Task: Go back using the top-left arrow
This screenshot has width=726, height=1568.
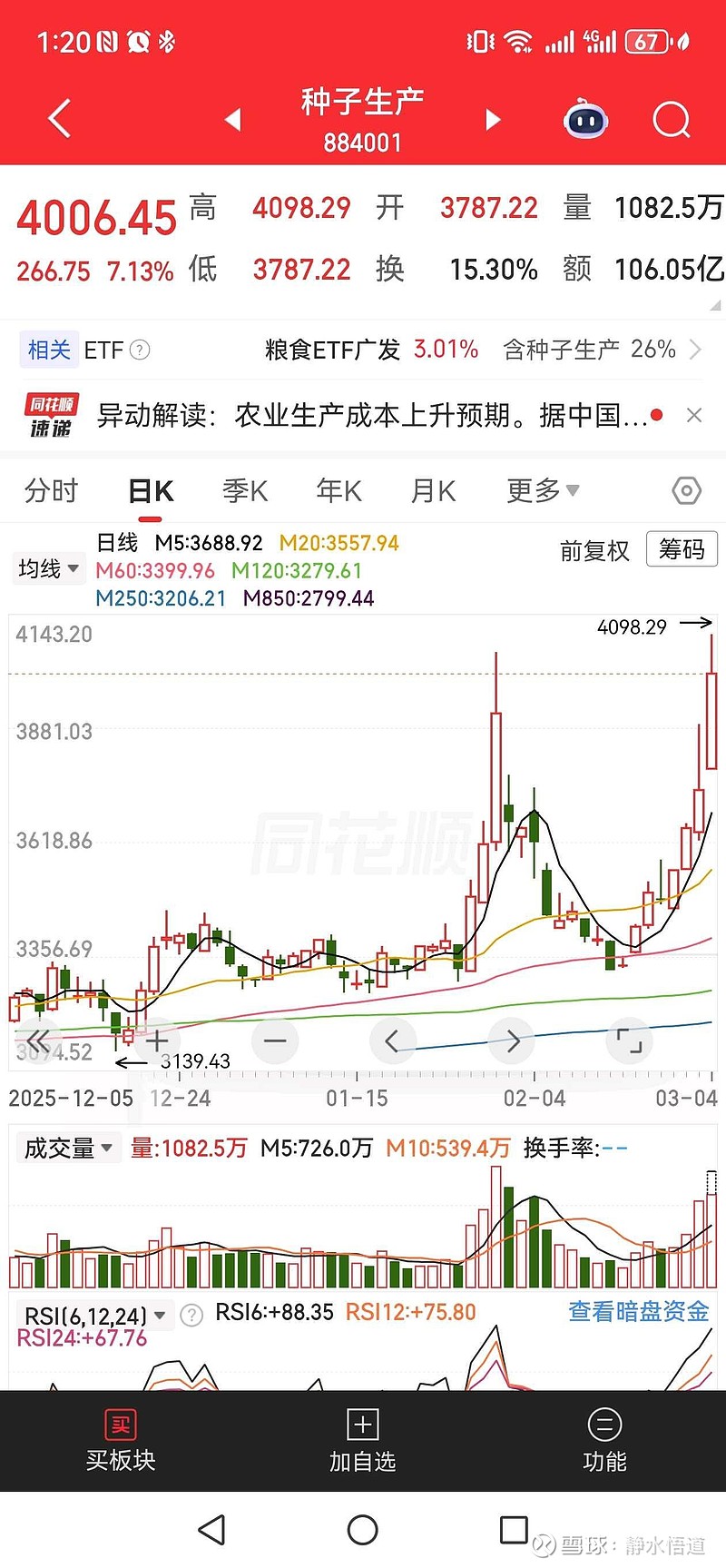Action: coord(57,118)
